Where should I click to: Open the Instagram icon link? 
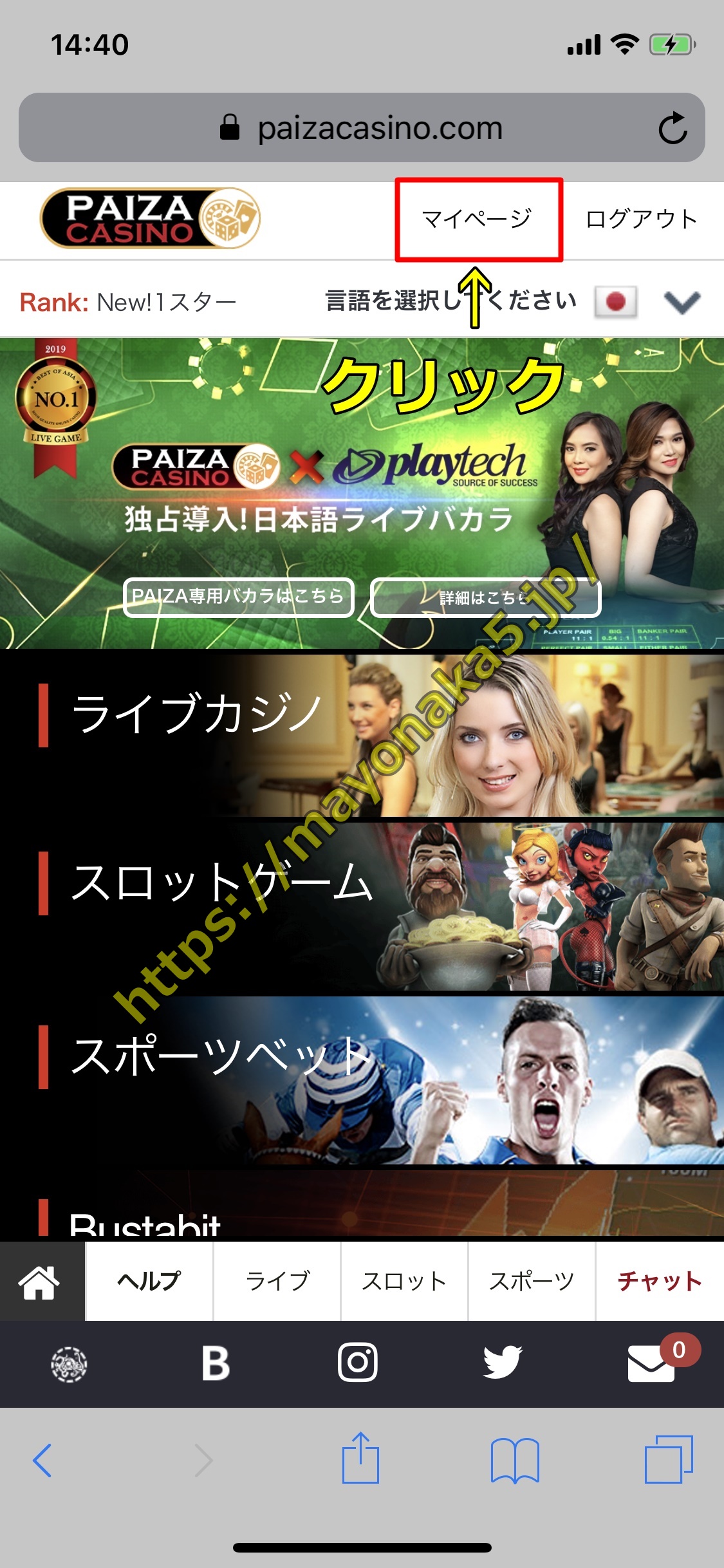(358, 1362)
